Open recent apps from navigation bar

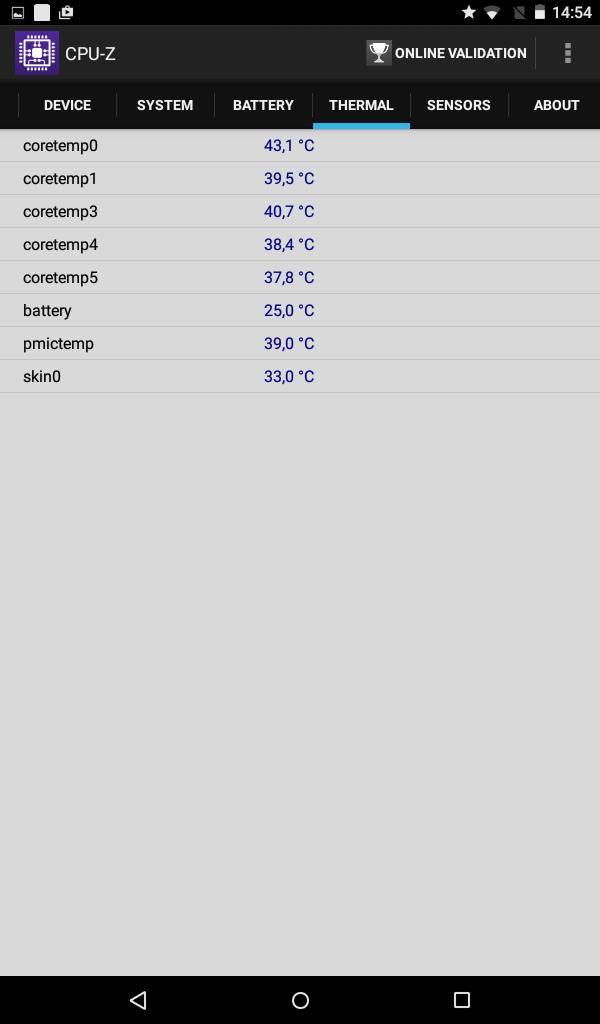[461, 1000]
